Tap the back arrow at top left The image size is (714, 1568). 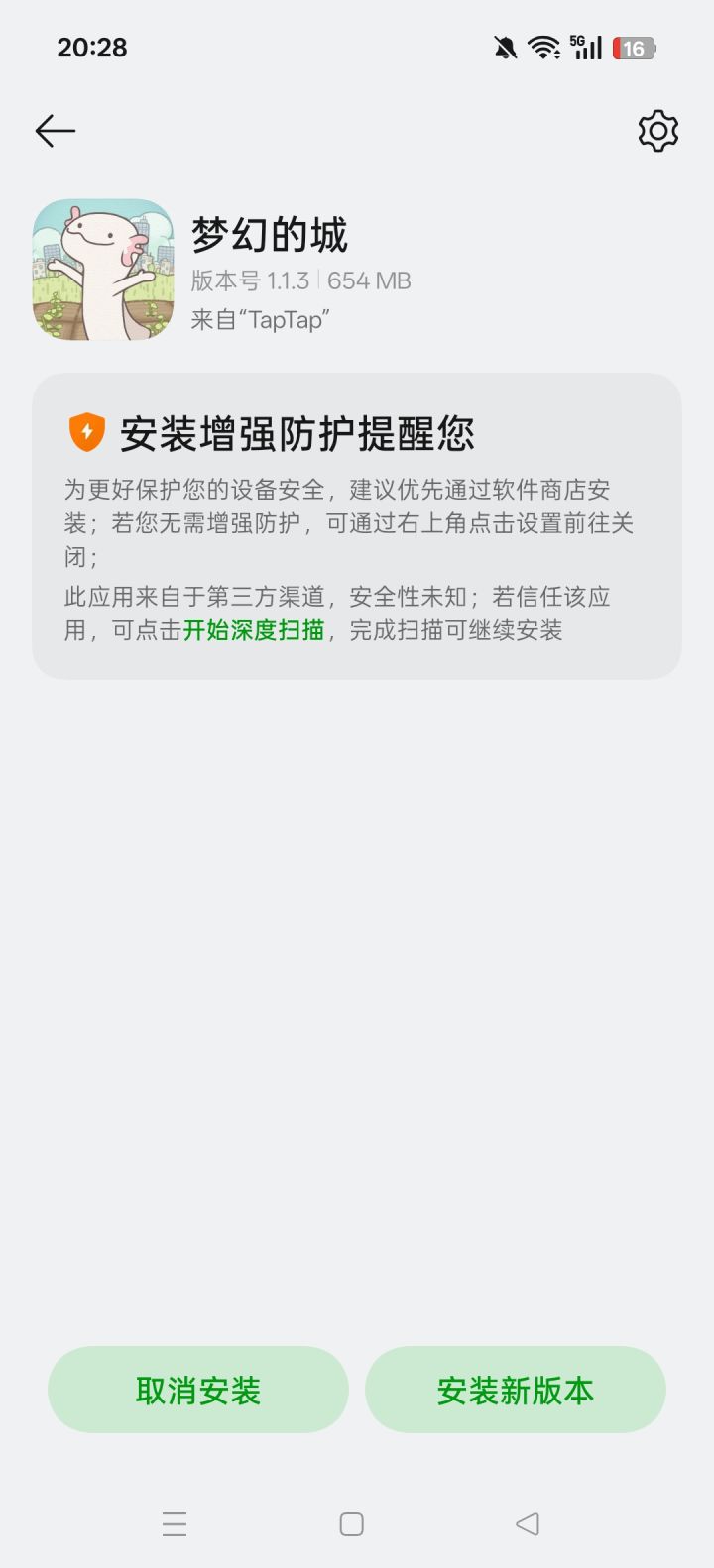pyautogui.click(x=56, y=130)
